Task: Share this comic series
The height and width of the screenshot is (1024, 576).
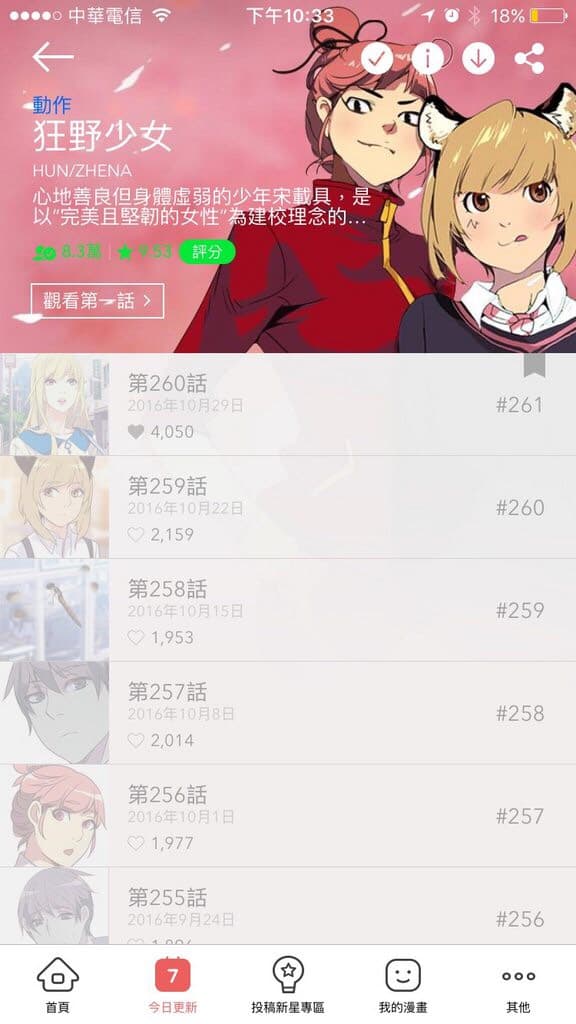Action: [x=530, y=59]
